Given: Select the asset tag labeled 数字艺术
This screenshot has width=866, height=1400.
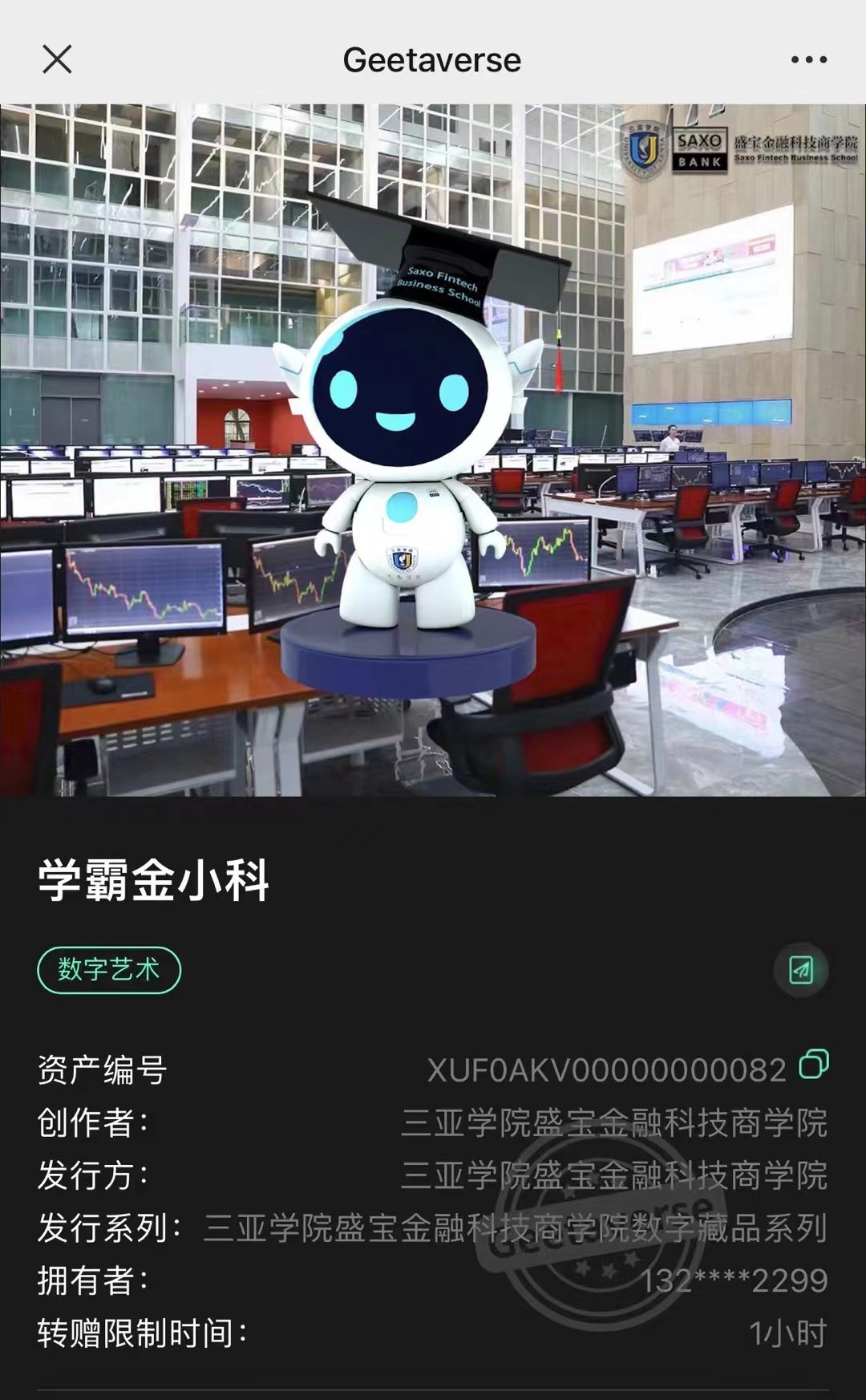Looking at the screenshot, I should 108,968.
